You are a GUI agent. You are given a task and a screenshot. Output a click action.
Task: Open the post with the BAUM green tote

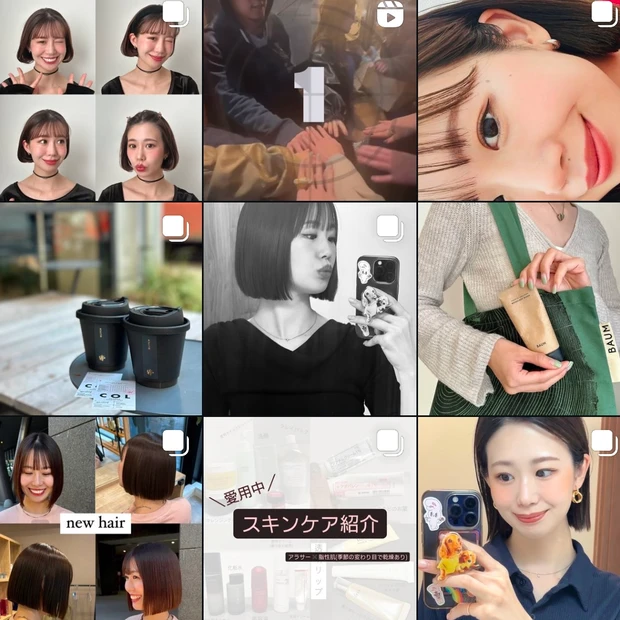coord(519,309)
